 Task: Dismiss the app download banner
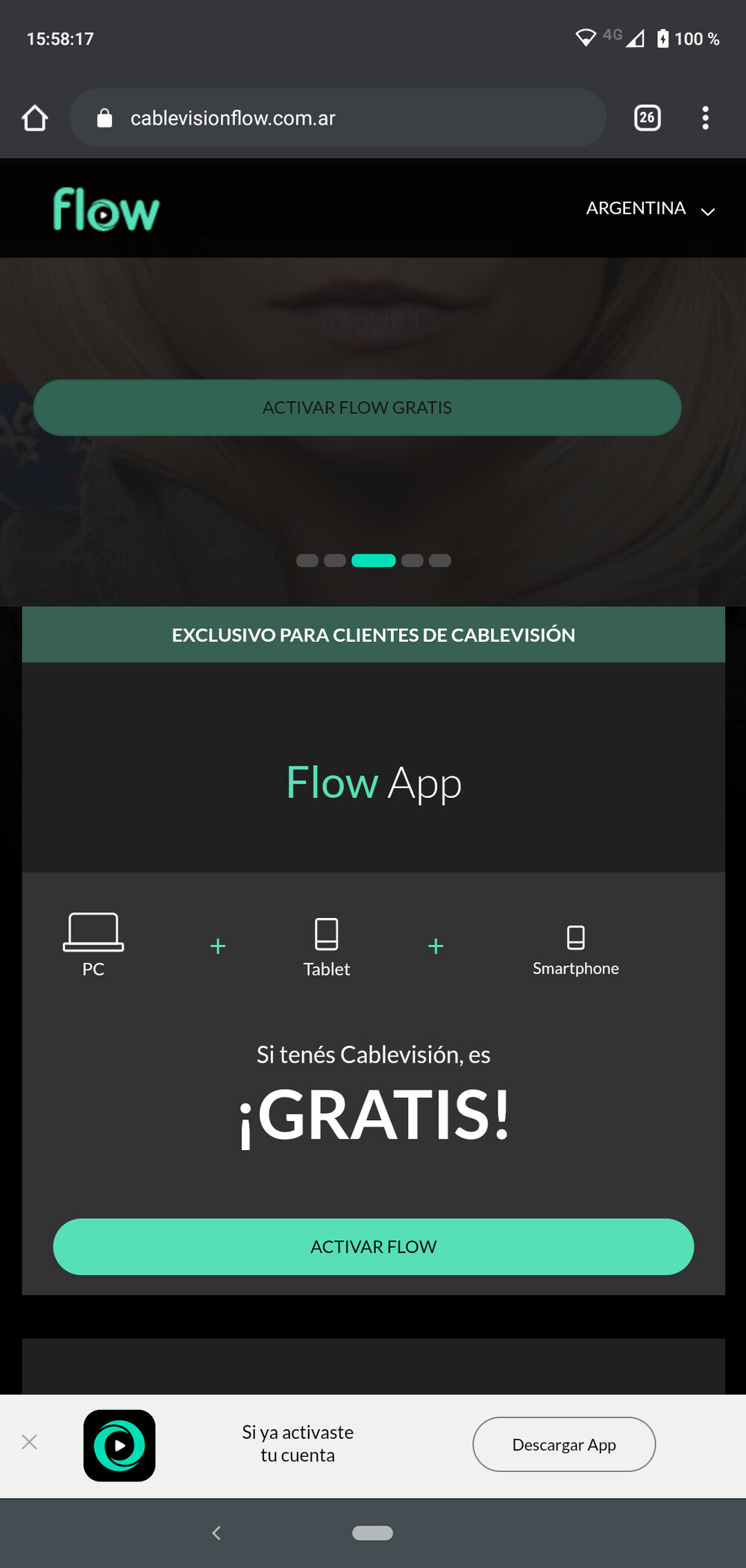[30, 1442]
